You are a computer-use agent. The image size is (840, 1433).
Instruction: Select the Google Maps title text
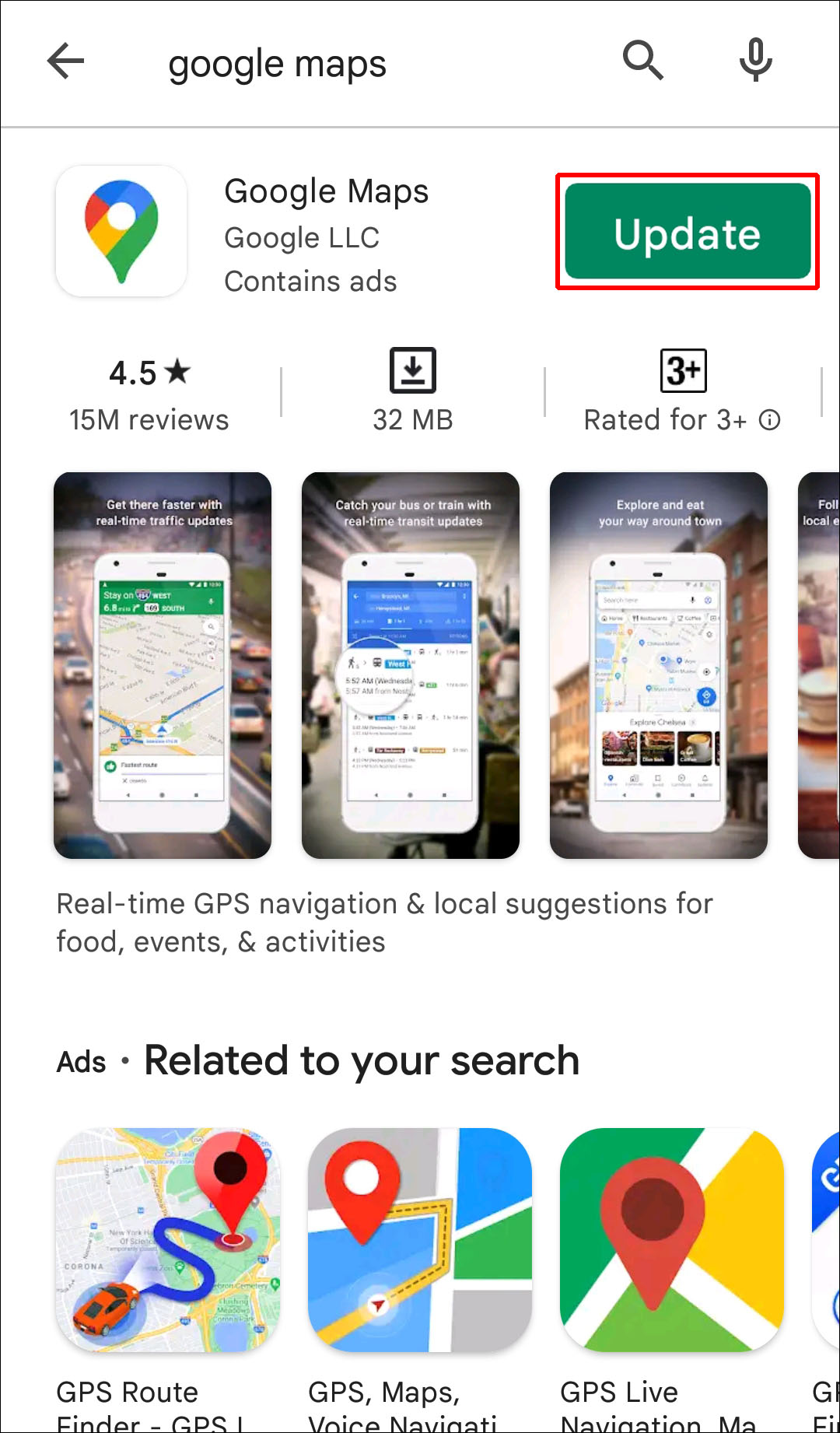tap(326, 191)
